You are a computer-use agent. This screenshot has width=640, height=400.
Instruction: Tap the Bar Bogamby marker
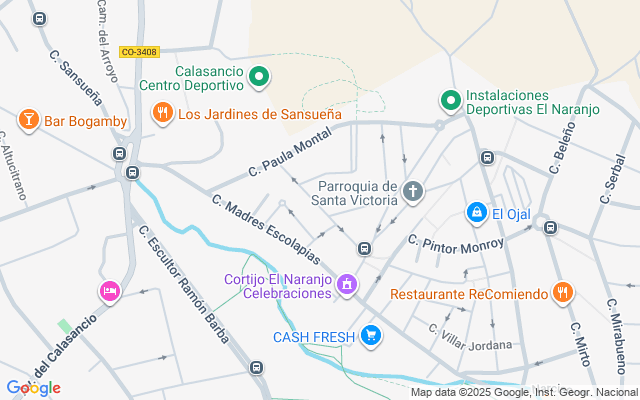[x=28, y=120]
